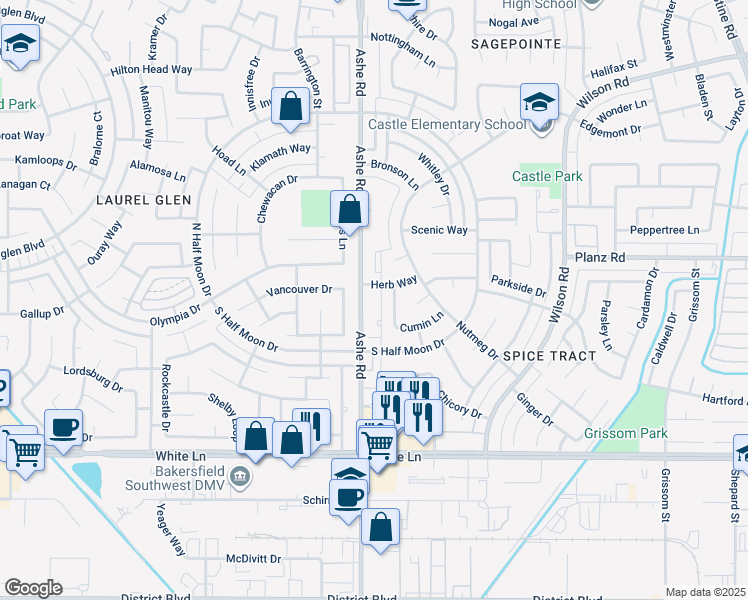Open the Bakersfield Southwest DMV place pin
748x600 pixels.
point(240,478)
